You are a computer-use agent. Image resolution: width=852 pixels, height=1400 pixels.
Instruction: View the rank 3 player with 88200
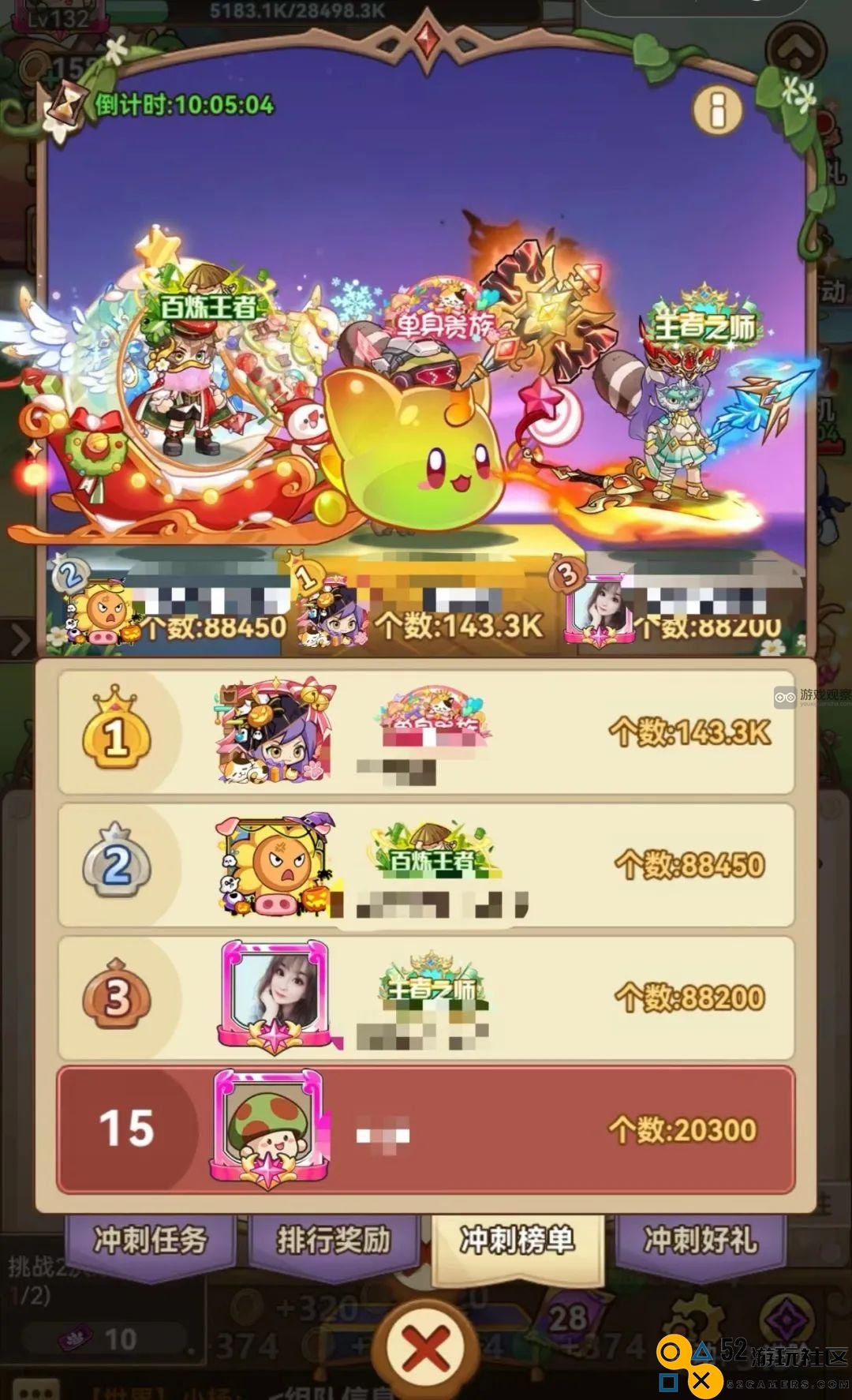(x=426, y=998)
